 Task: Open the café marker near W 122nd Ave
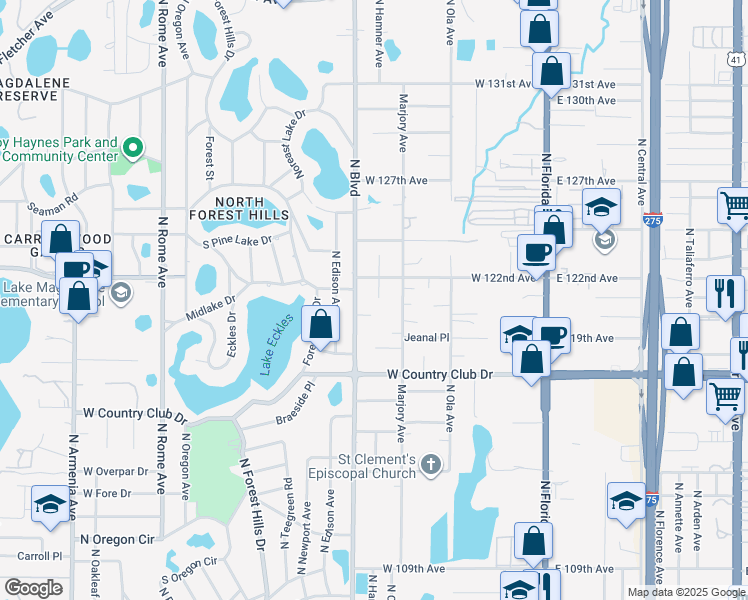pos(537,252)
